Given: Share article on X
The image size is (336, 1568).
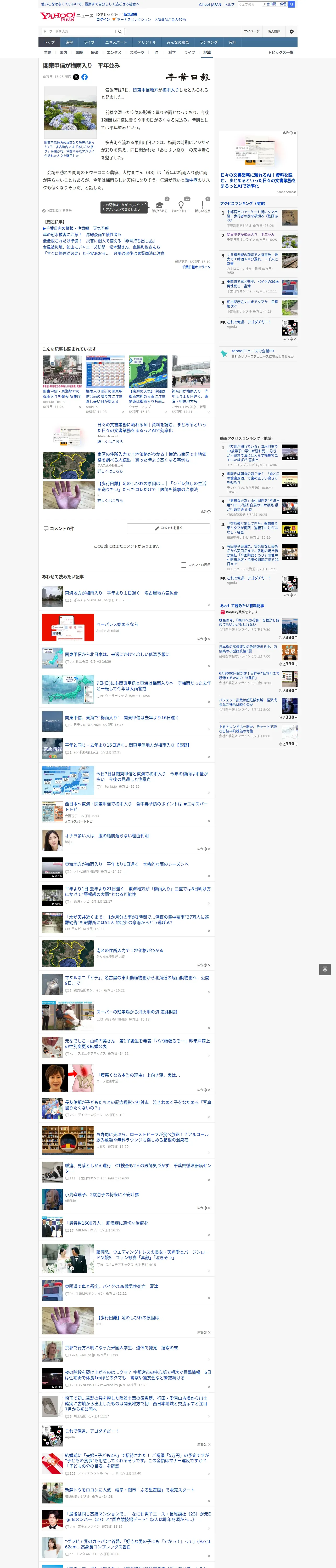Looking at the screenshot, I should pyautogui.click(x=76, y=77).
